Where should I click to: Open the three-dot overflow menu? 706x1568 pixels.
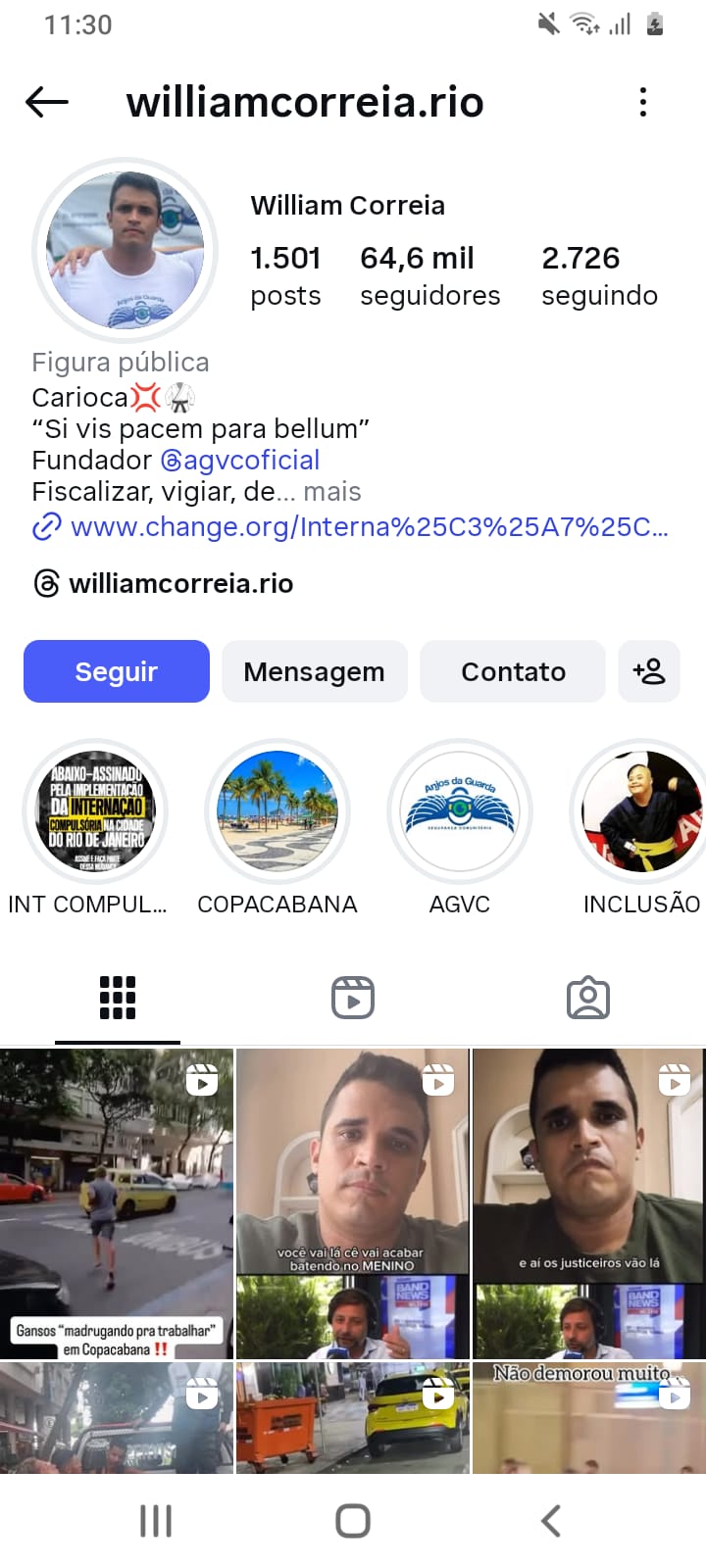point(643,102)
